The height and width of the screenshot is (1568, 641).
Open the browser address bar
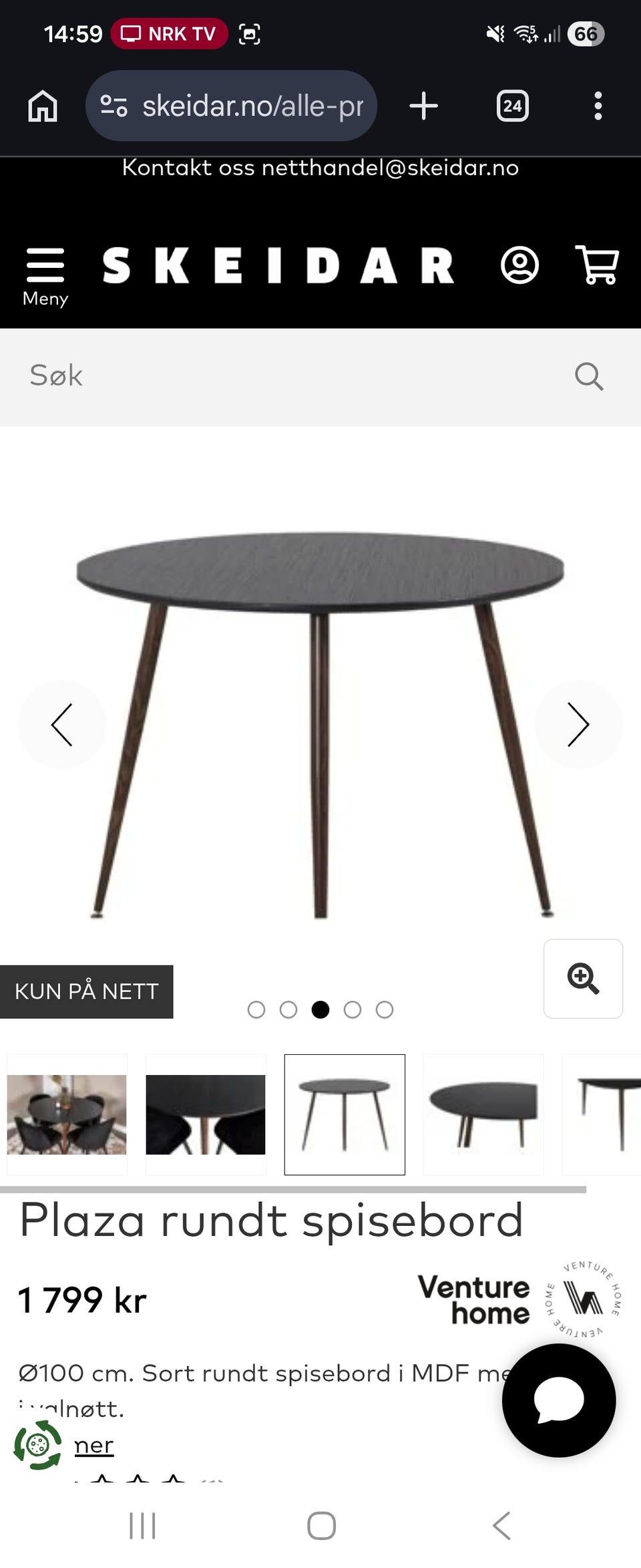pyautogui.click(x=232, y=106)
